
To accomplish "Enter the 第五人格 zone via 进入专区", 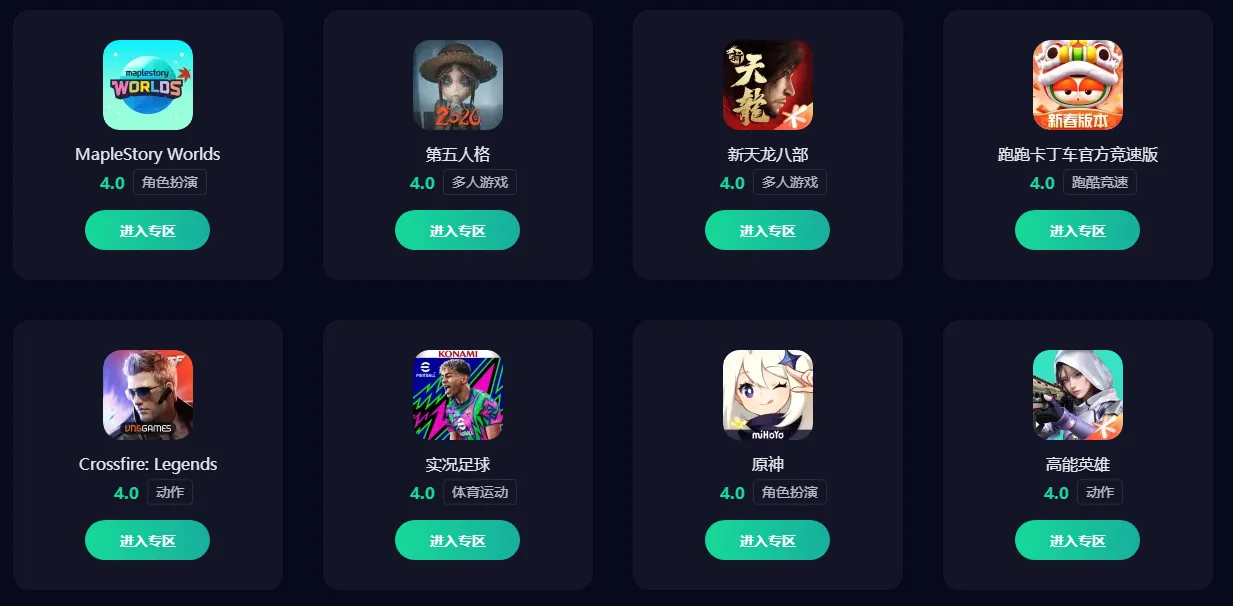I will pos(457,230).
